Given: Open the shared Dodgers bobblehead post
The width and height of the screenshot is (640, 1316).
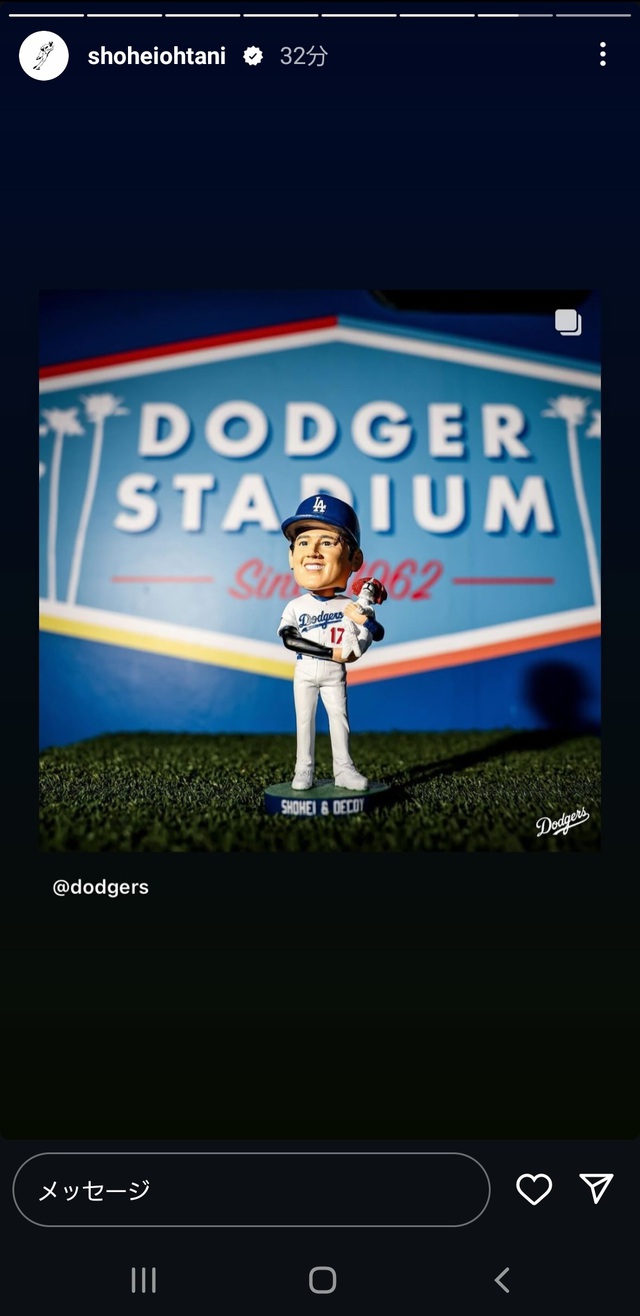Looking at the screenshot, I should pyautogui.click(x=320, y=570).
